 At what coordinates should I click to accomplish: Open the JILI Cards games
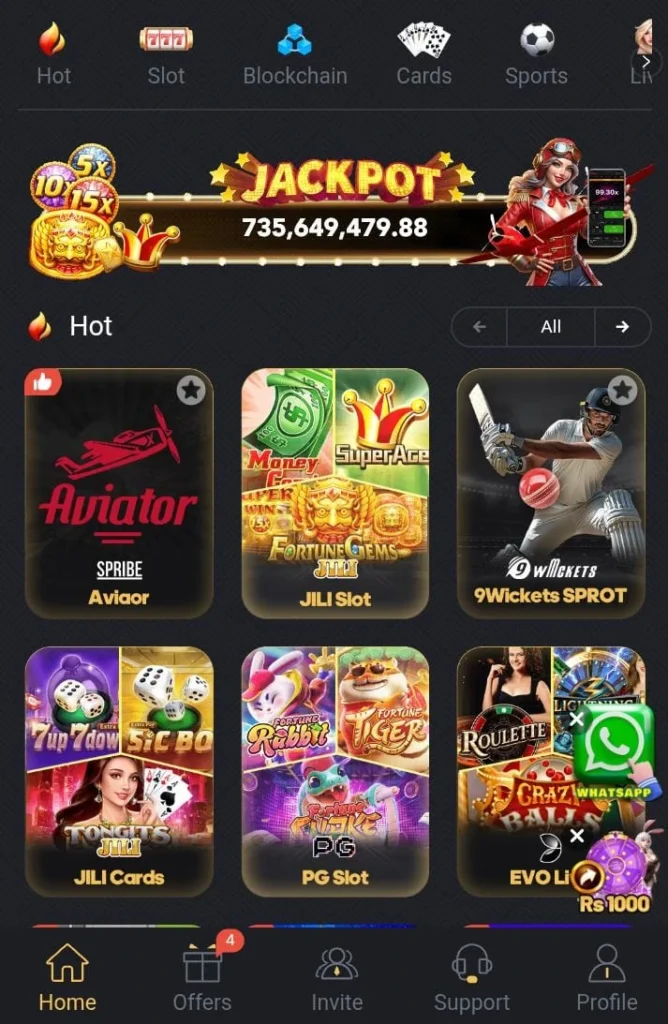pyautogui.click(x=119, y=770)
